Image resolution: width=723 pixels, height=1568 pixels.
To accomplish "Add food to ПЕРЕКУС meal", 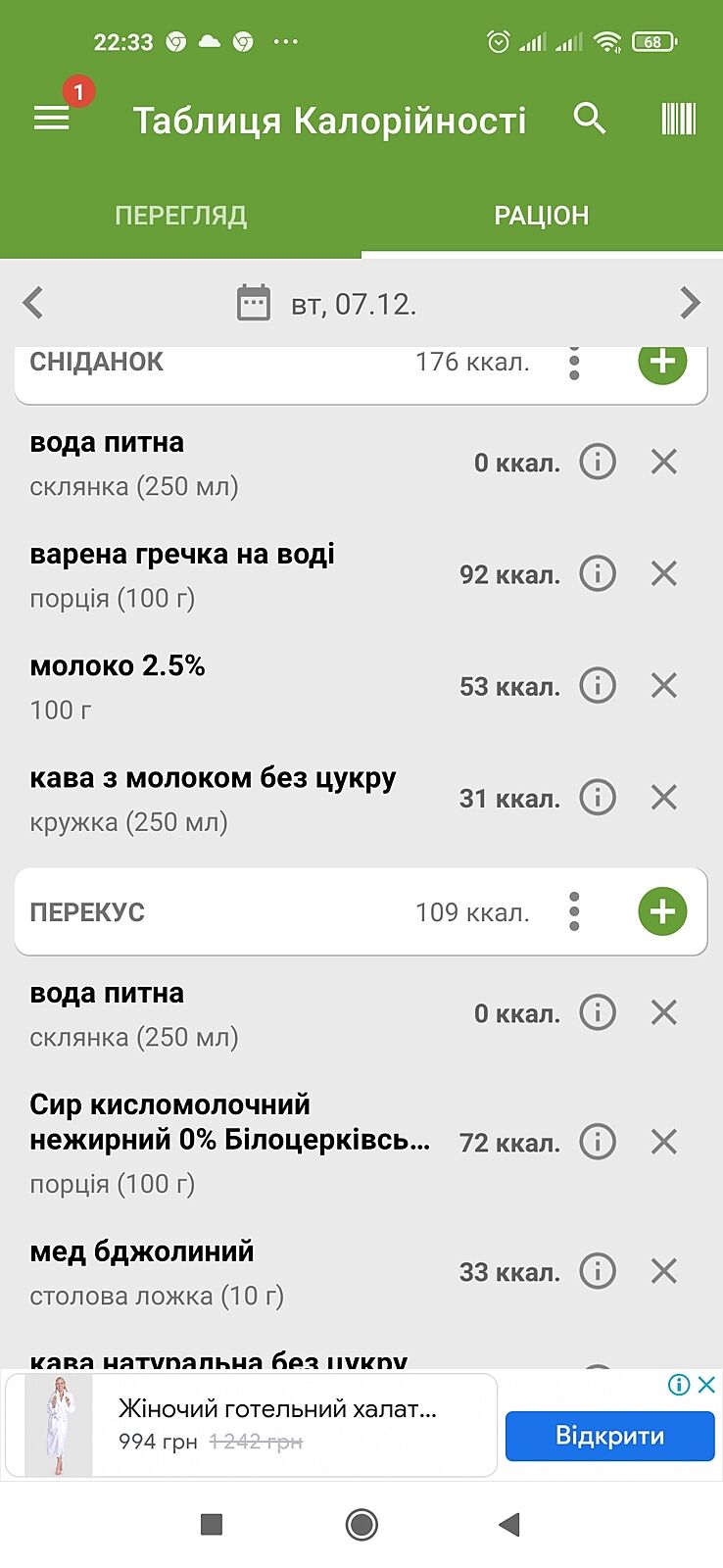I will click(x=662, y=911).
